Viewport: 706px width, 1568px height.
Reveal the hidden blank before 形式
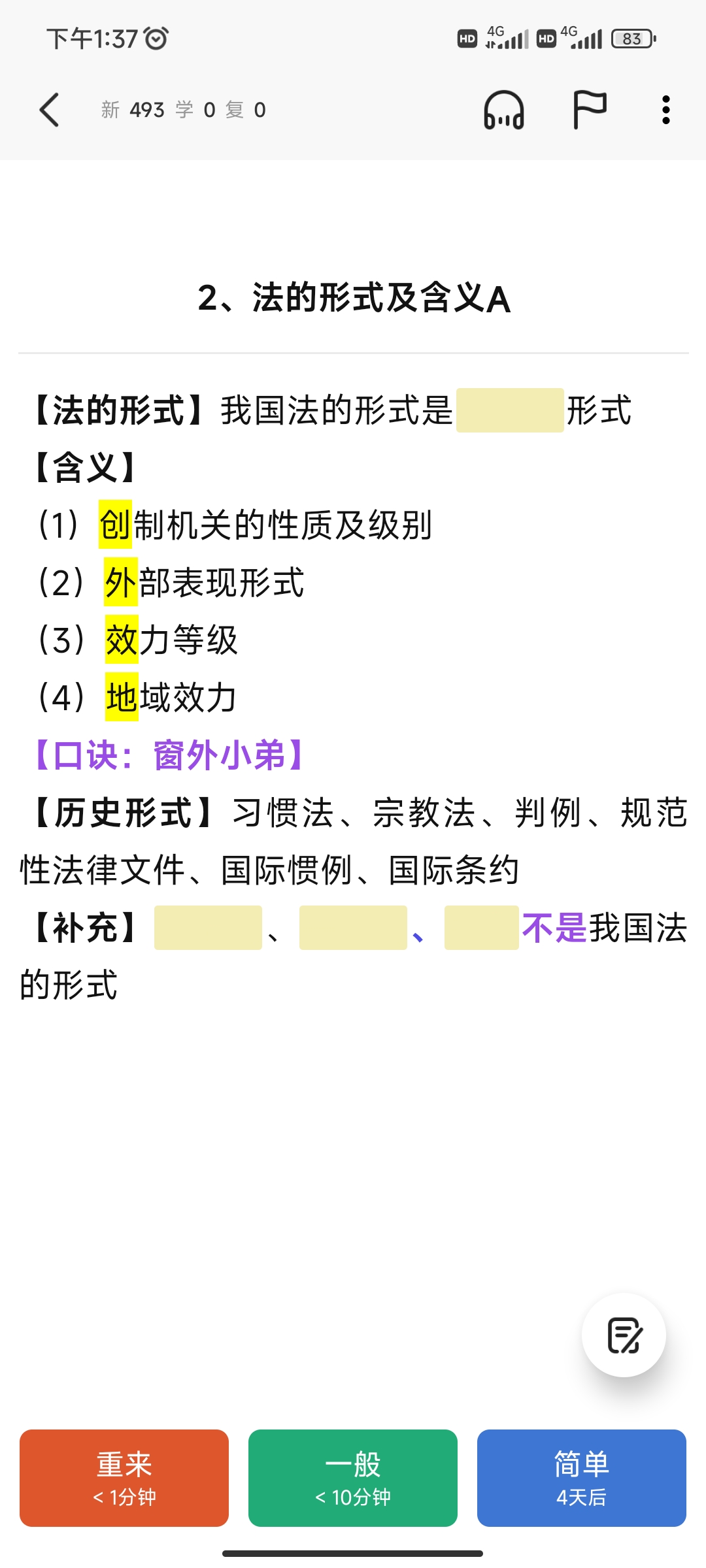[510, 410]
